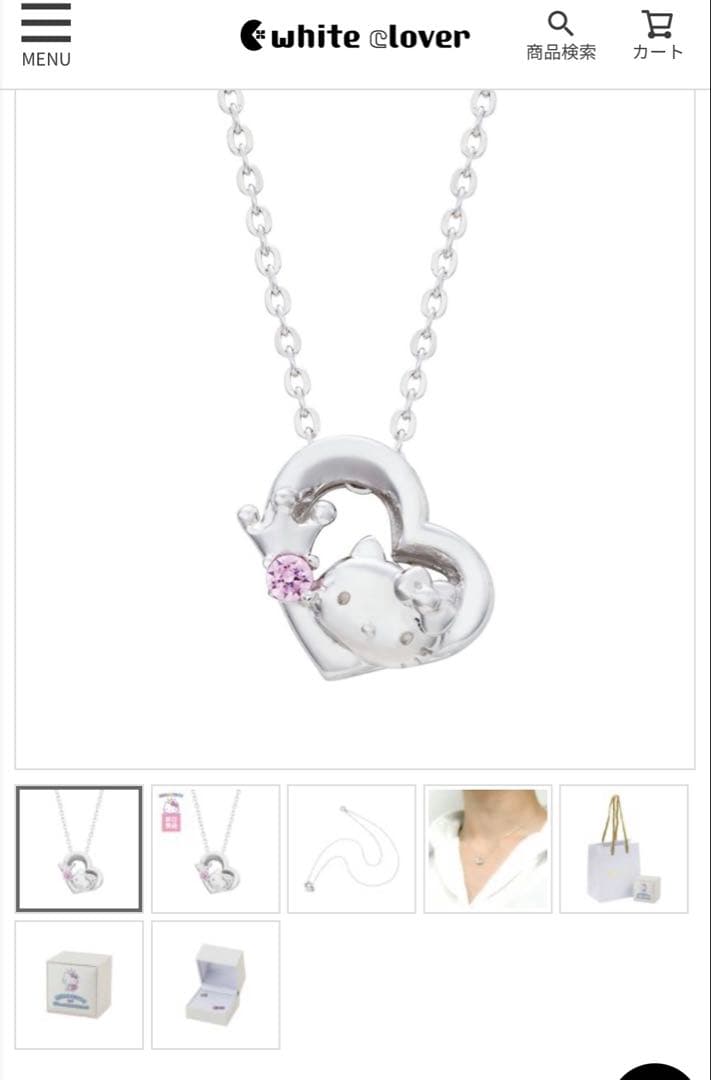
Task: View the full chain necklace thumbnail
Action: tap(352, 849)
